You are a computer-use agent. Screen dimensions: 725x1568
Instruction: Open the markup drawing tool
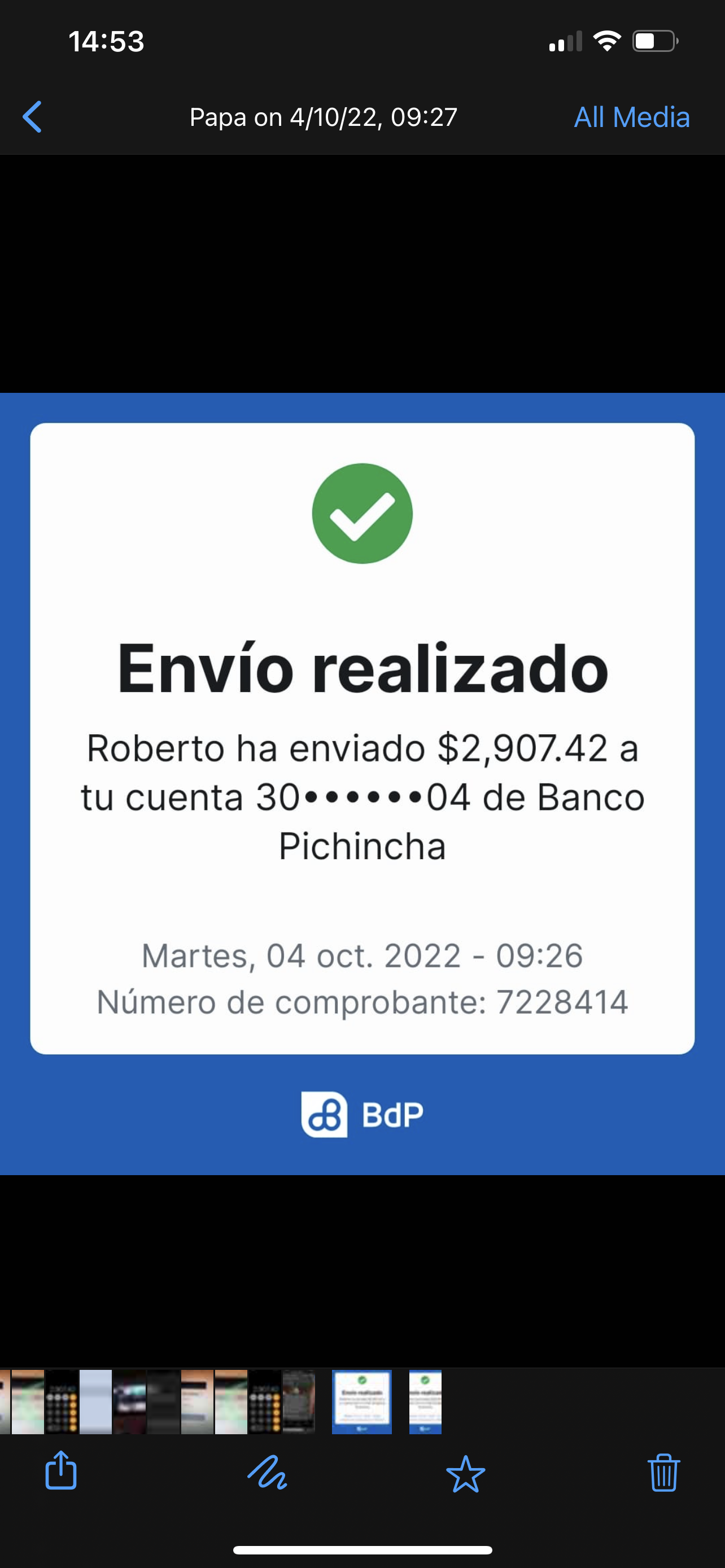coord(267,1472)
